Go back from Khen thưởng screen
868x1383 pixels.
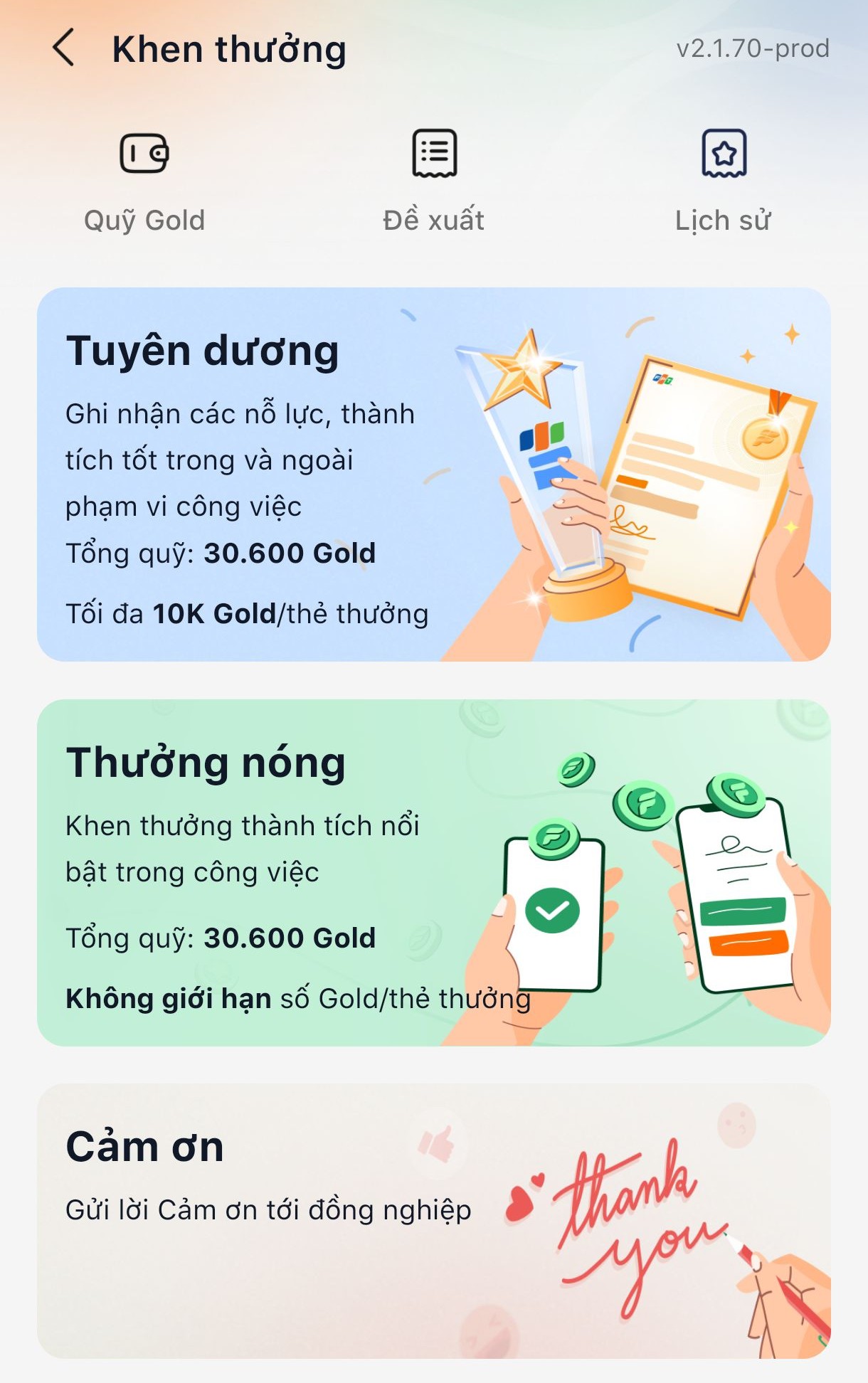[x=64, y=48]
